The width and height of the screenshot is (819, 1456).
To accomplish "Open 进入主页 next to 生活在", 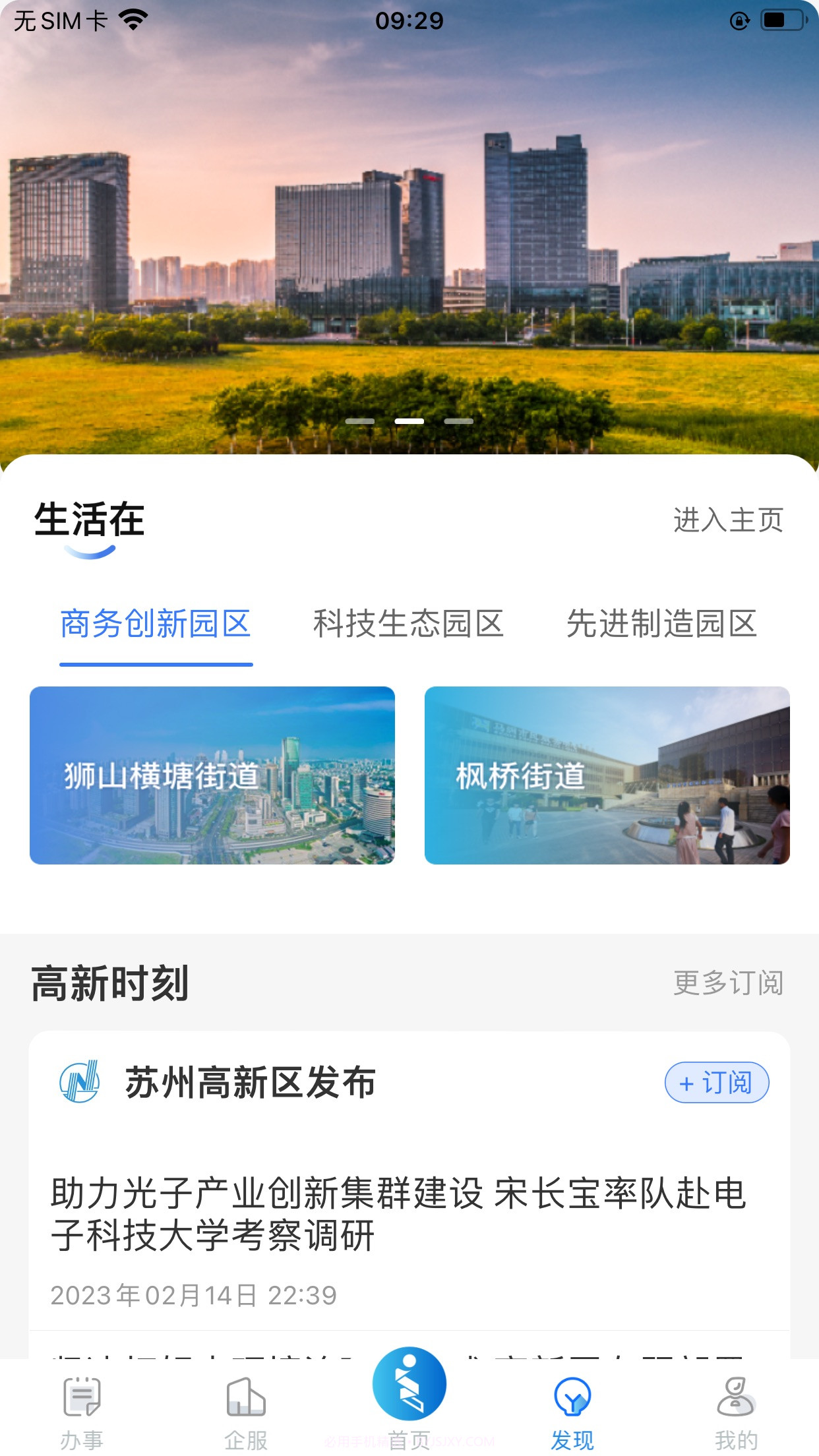I will click(x=729, y=520).
